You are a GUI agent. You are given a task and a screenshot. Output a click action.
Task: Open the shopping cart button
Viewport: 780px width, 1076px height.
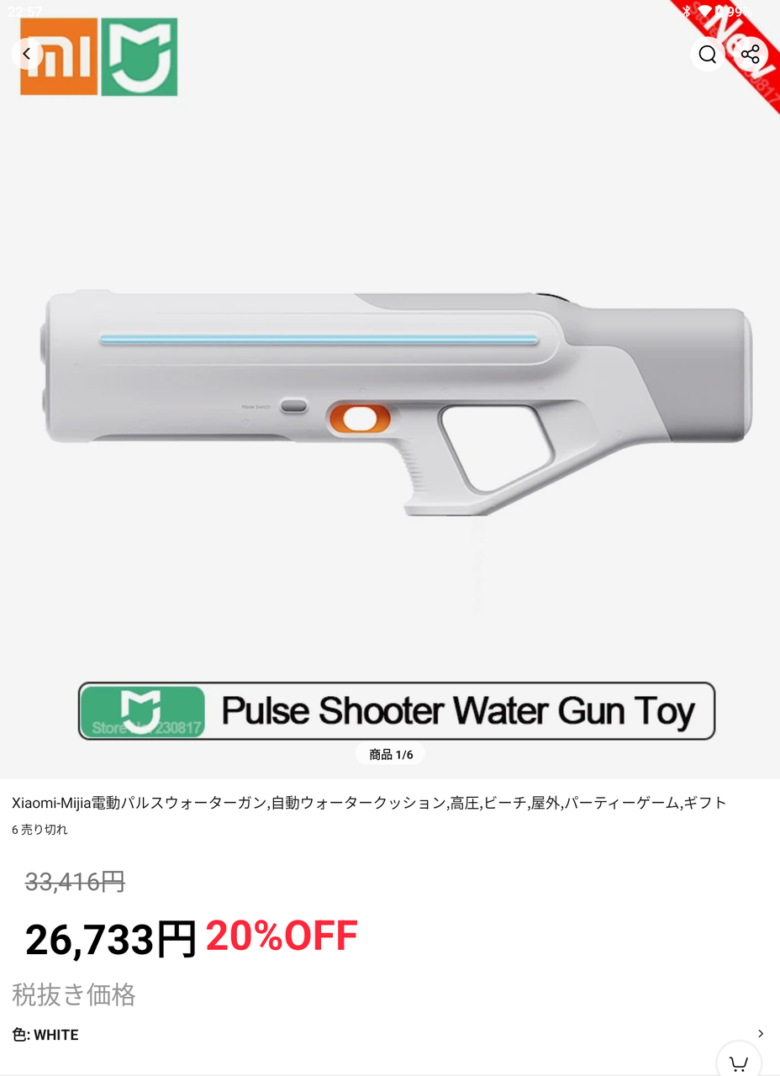click(738, 1062)
